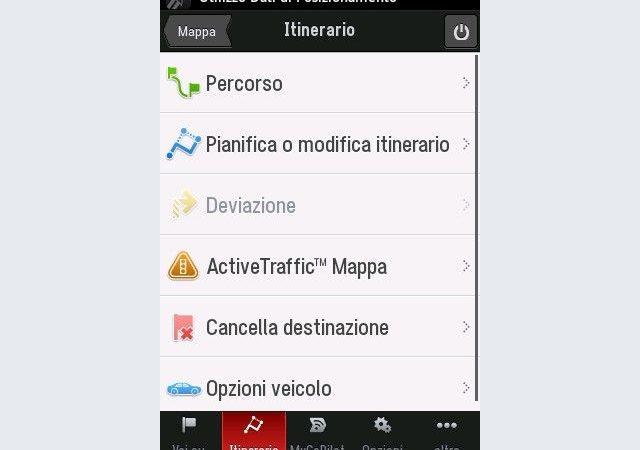Open ActiveTraffic Mappa

click(318, 266)
